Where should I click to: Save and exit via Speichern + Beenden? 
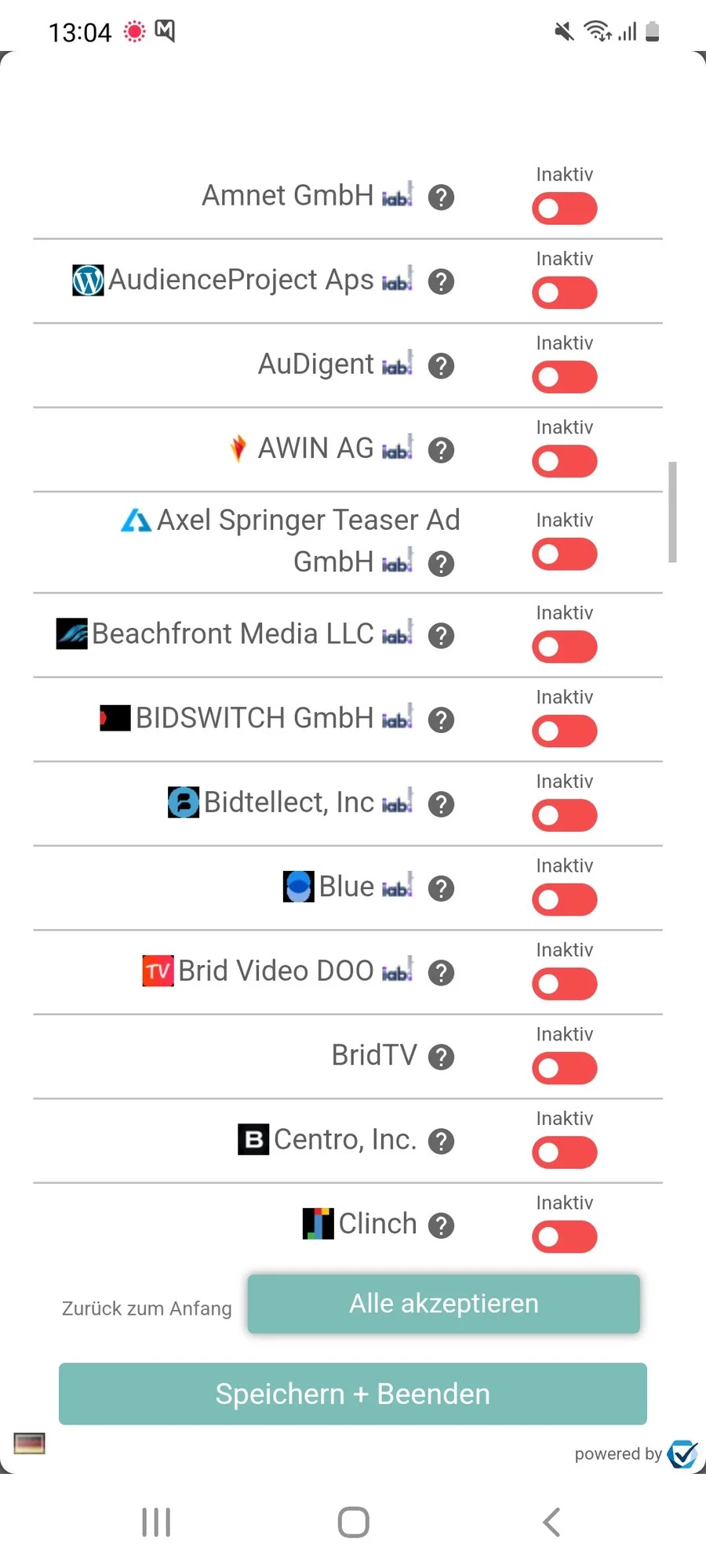click(x=353, y=1394)
